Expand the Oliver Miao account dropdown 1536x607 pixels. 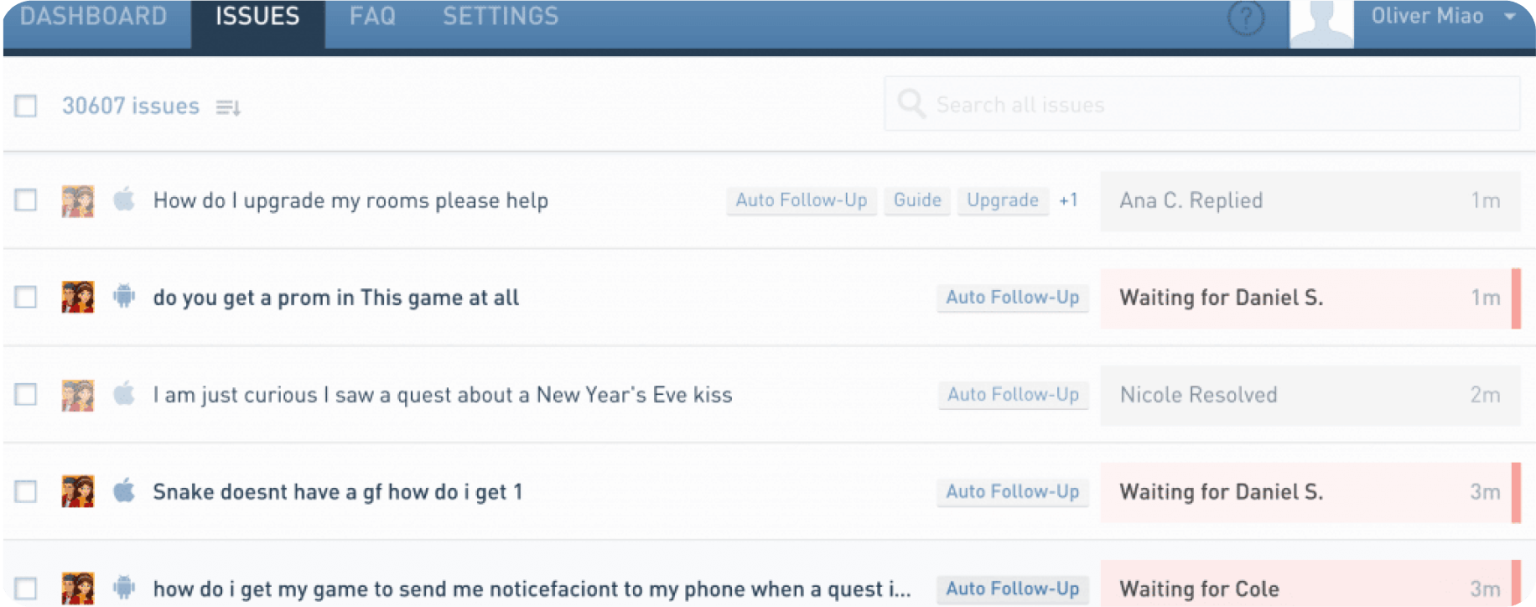1509,17
